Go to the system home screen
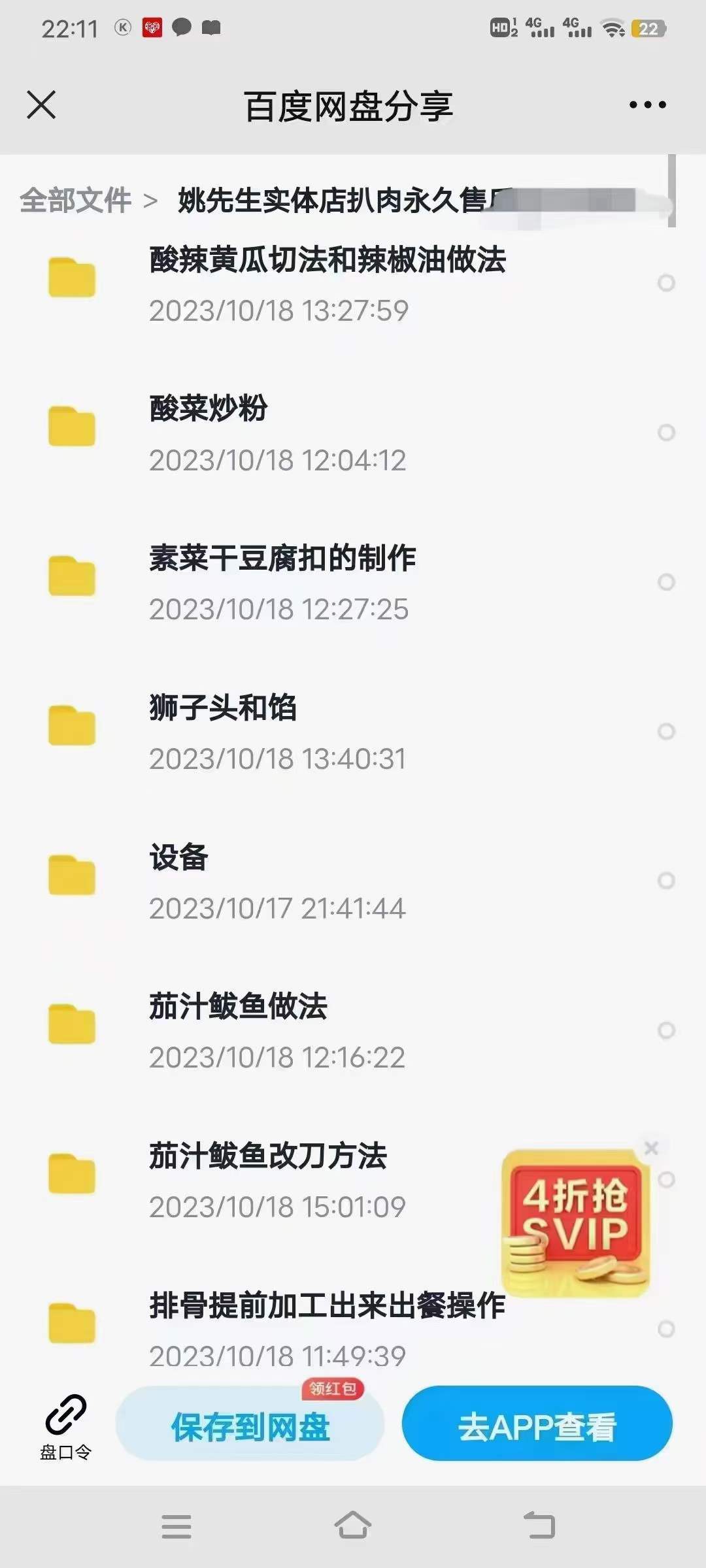This screenshot has height=1568, width=706. pyautogui.click(x=353, y=1526)
